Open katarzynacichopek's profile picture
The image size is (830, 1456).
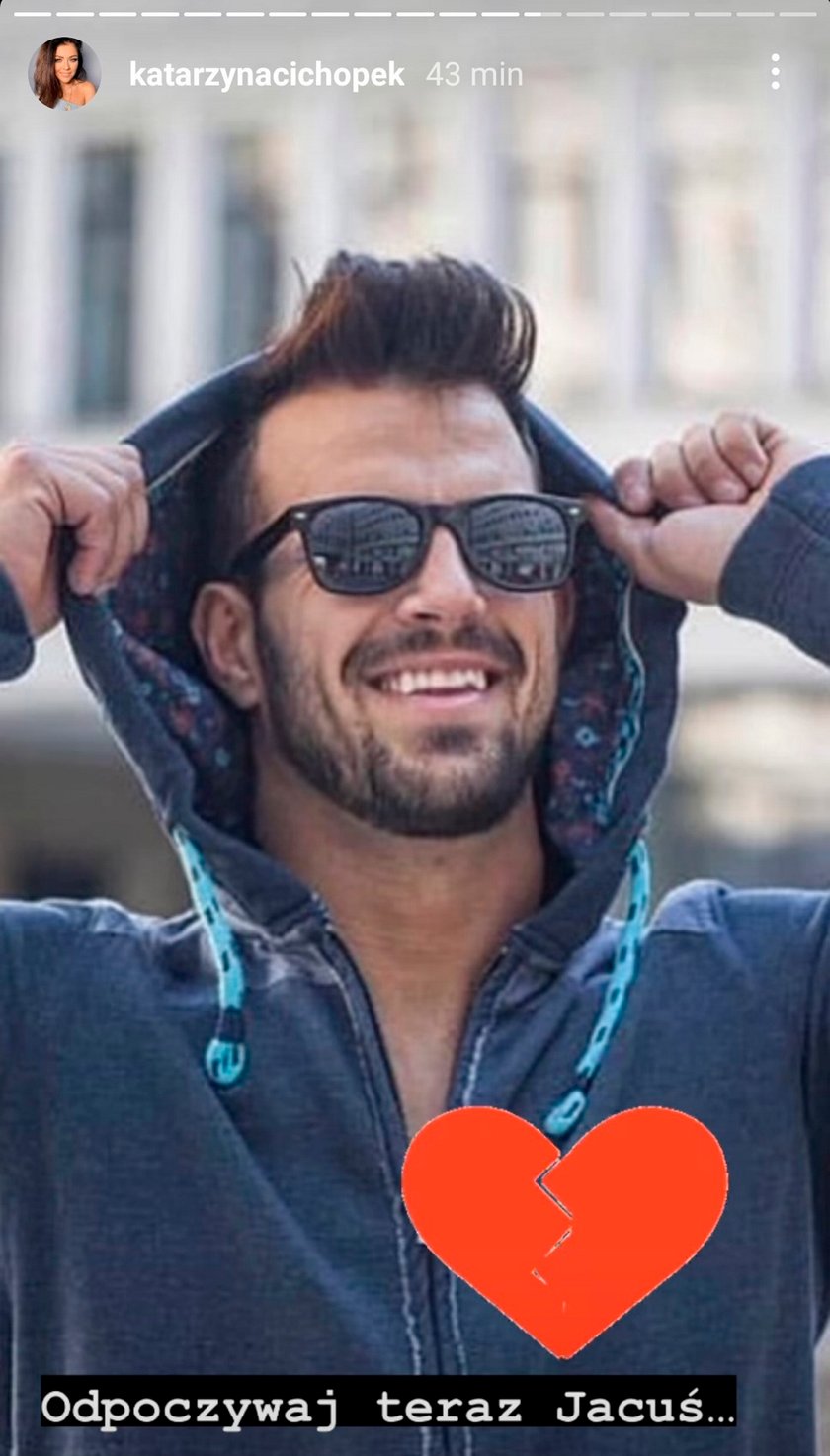click(x=64, y=73)
